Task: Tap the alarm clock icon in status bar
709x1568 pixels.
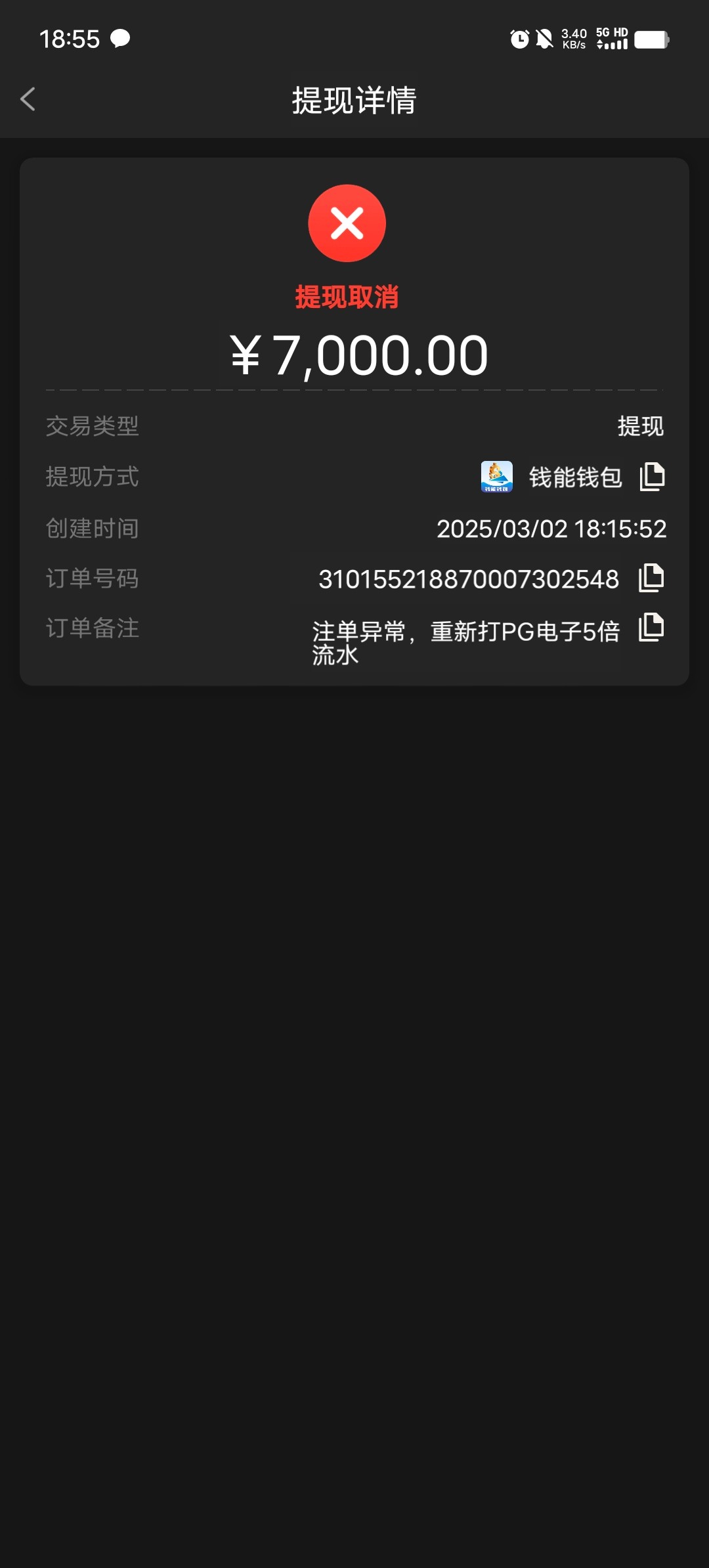Action: point(518,39)
